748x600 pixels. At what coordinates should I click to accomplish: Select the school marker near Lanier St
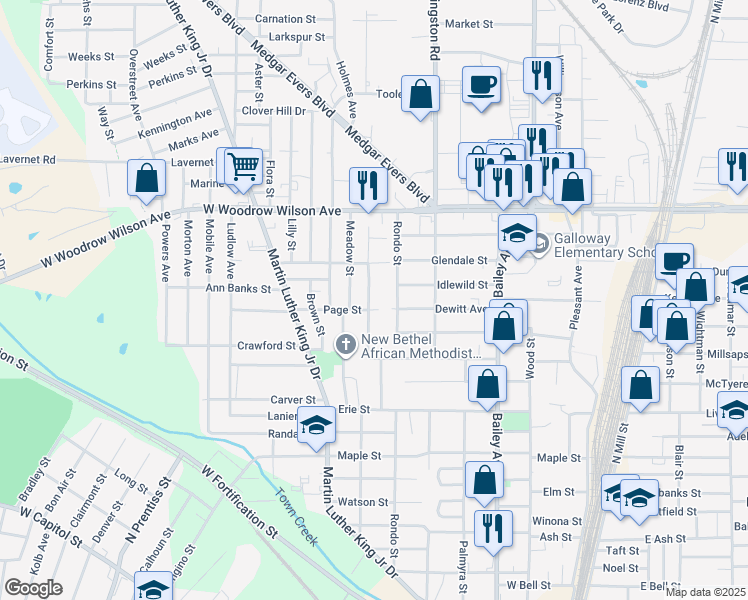tap(316, 428)
